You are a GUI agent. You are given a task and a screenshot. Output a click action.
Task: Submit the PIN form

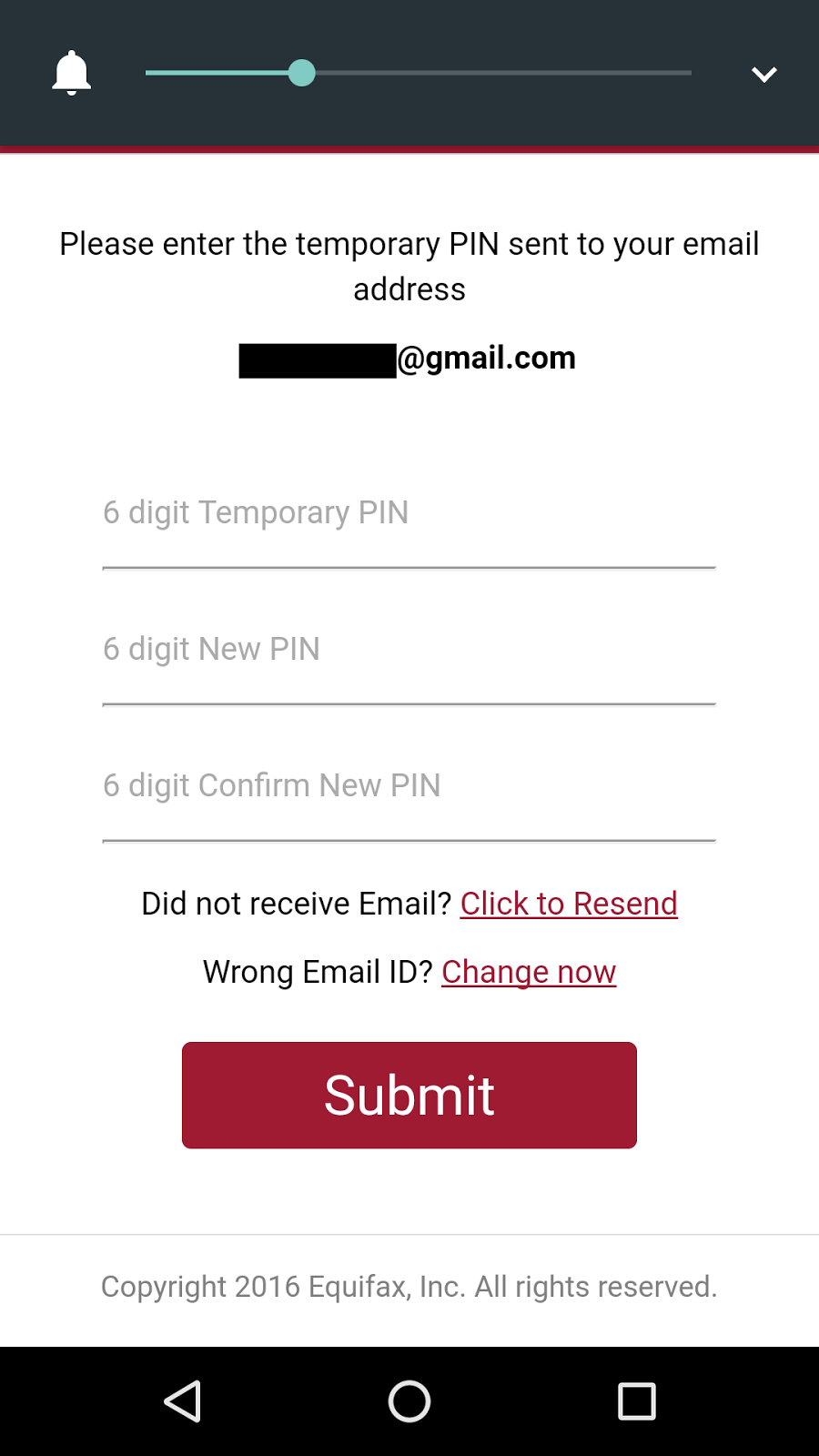(x=409, y=1095)
